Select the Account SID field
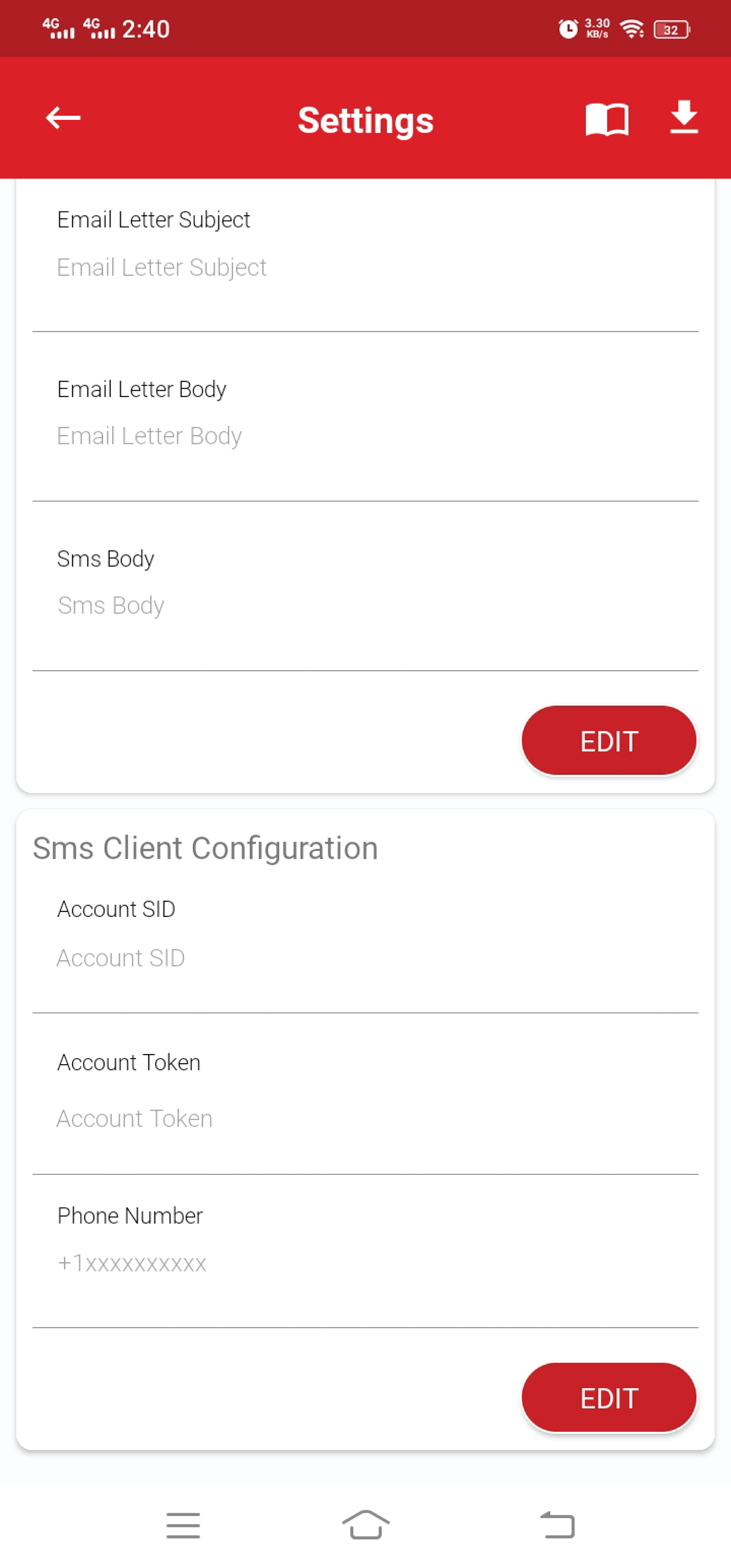731x1568 pixels. tap(365, 958)
